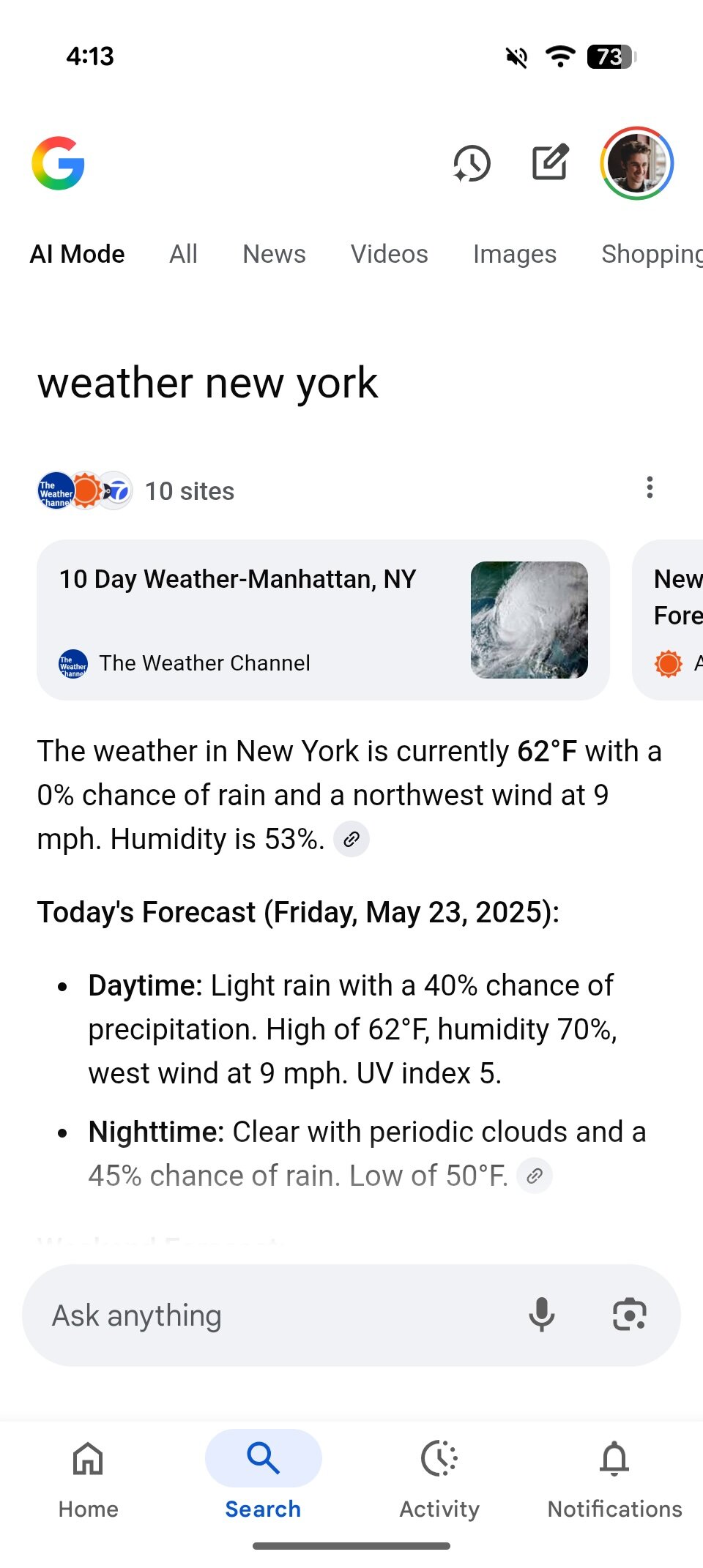Switch to the Videos tab

[389, 254]
